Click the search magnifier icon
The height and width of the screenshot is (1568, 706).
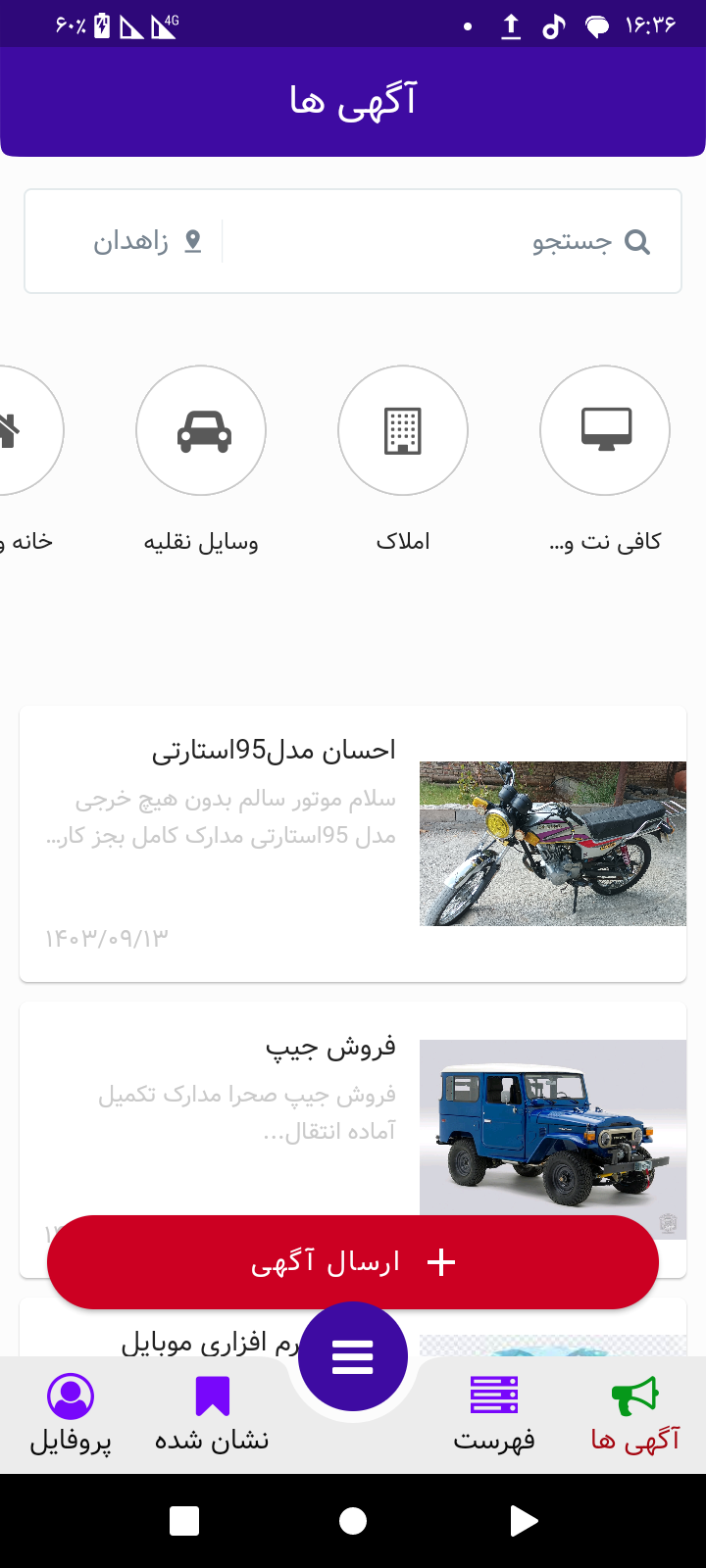(x=638, y=241)
